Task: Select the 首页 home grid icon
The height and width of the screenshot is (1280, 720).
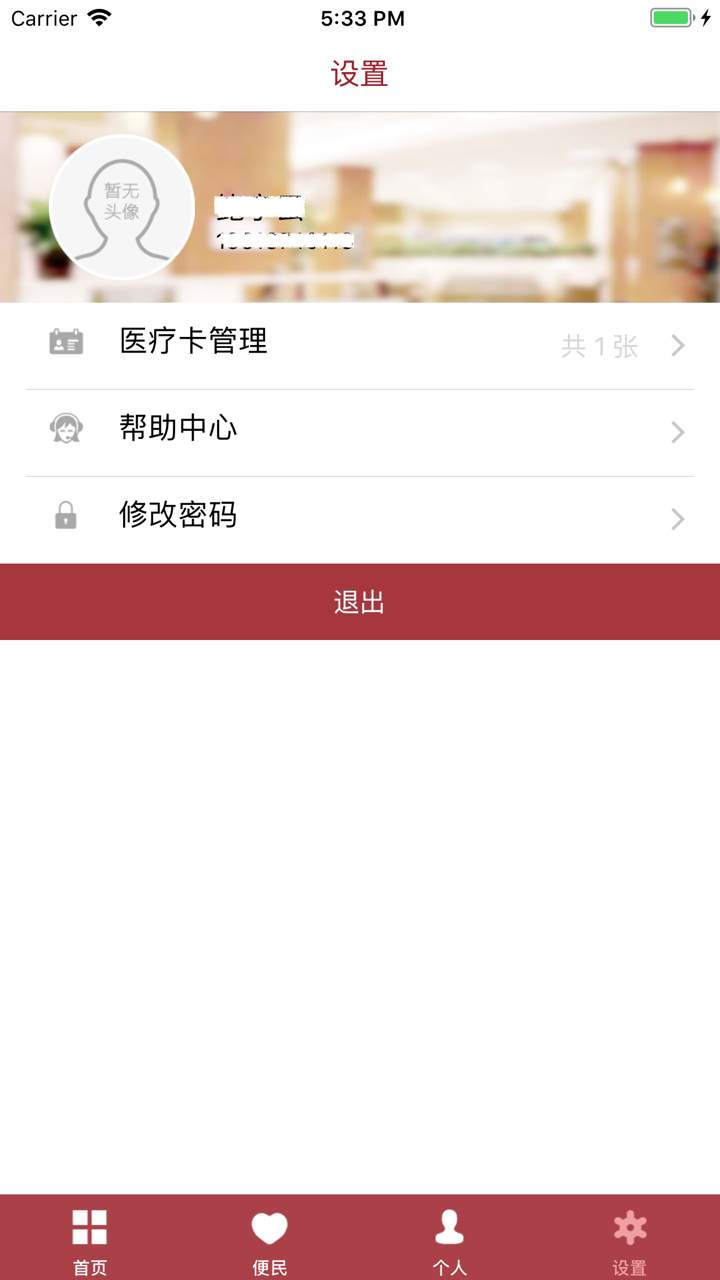Action: [x=89, y=1226]
